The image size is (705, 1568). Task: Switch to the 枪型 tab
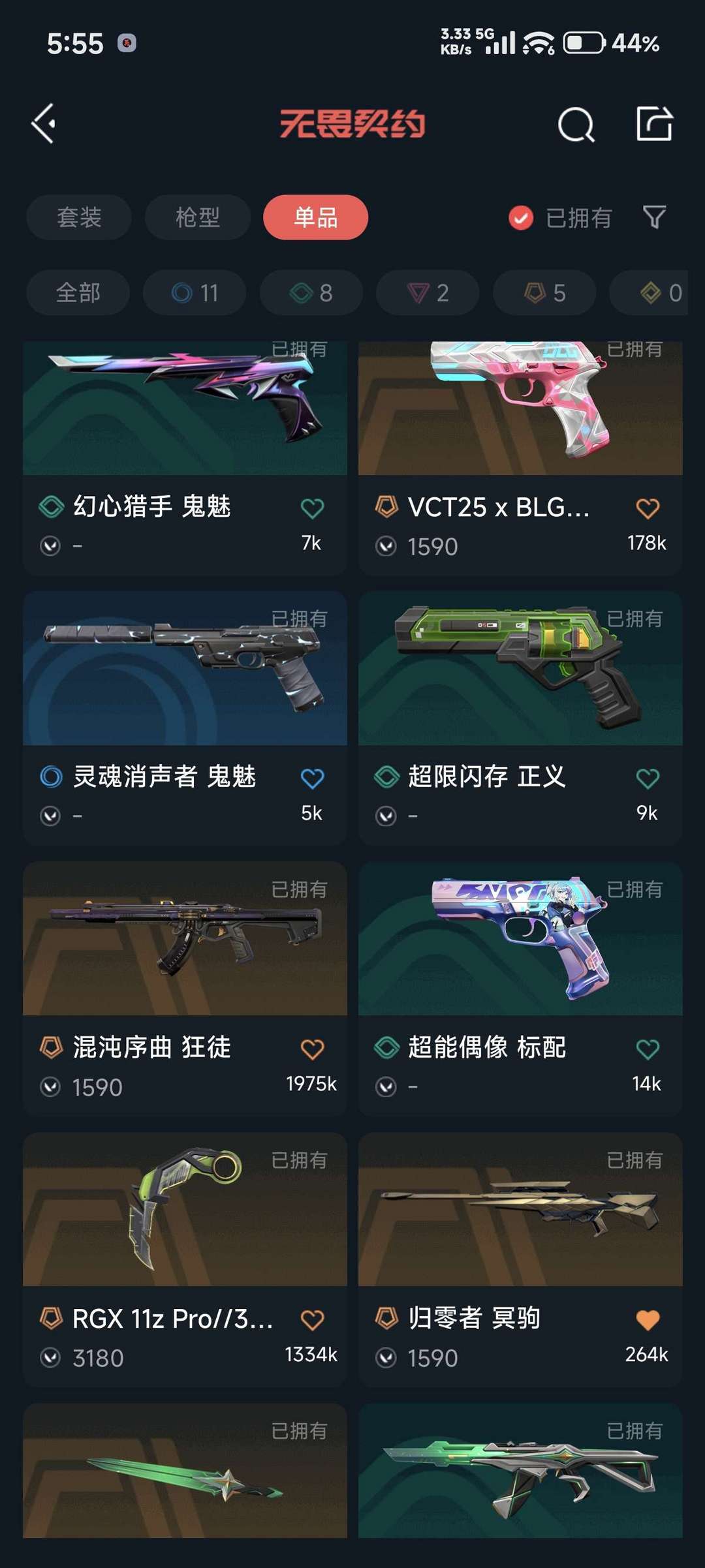(197, 217)
